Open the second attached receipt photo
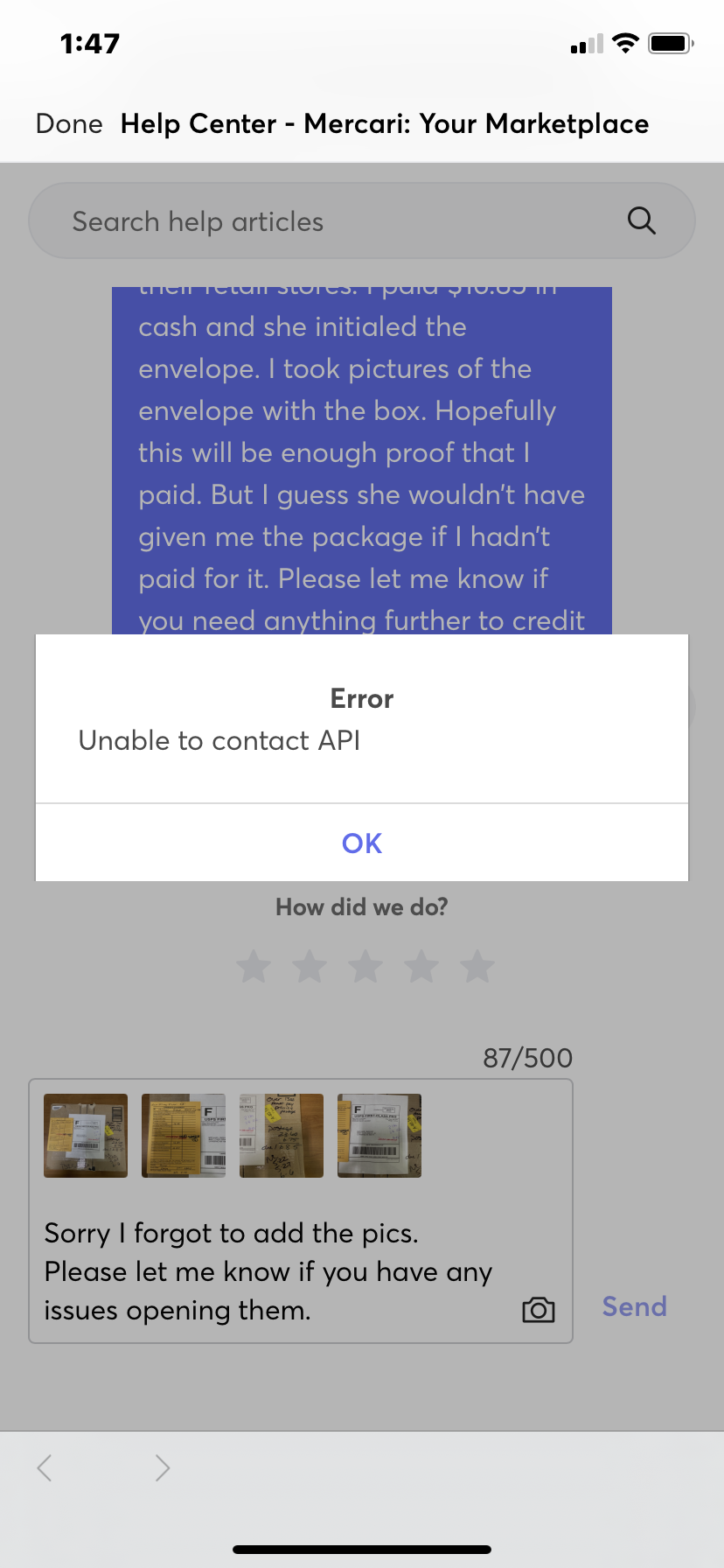 184,1135
